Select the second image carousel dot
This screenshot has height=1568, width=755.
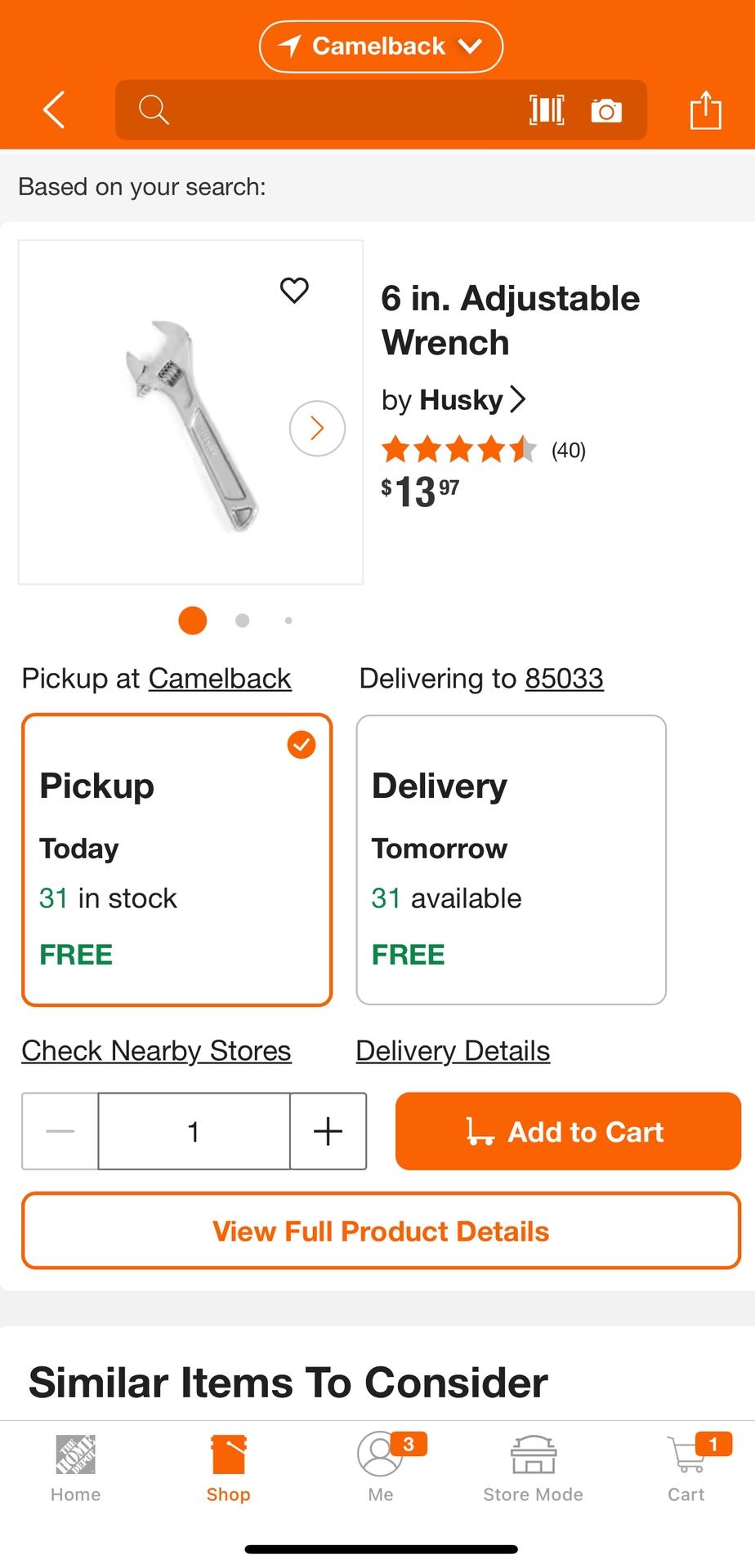242,621
